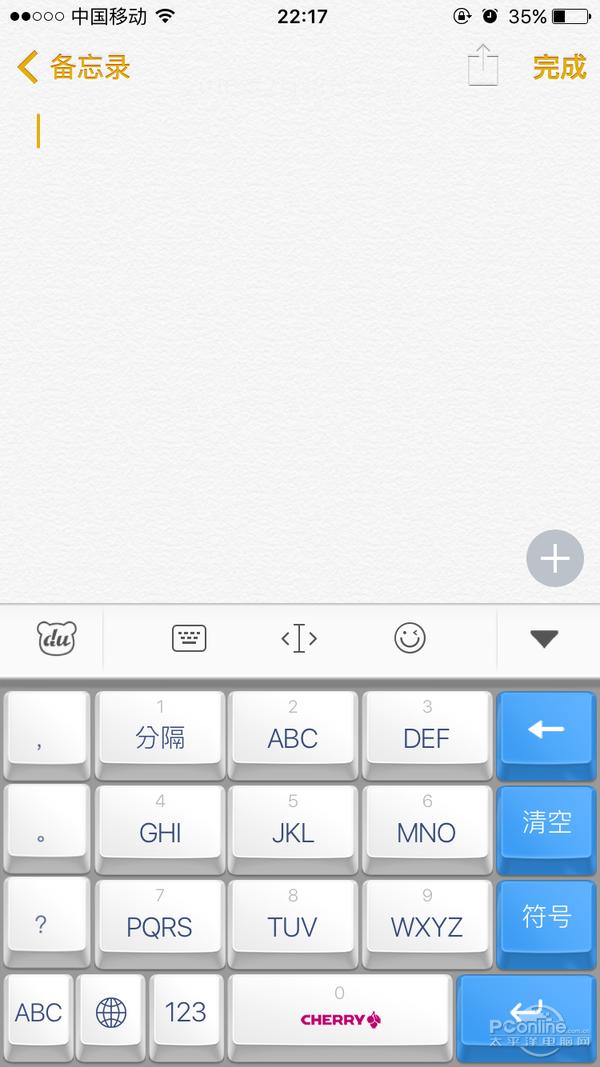Hide the keyboard with down arrow
Screen dimensions: 600x1067
(544, 639)
